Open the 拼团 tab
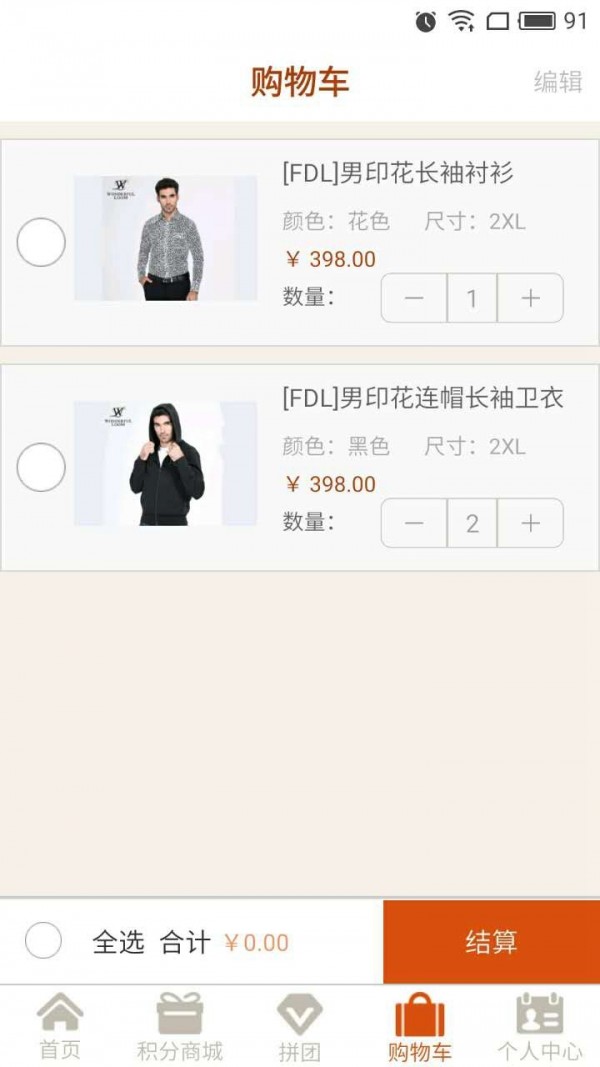The height and width of the screenshot is (1067, 600). [x=300, y=1027]
